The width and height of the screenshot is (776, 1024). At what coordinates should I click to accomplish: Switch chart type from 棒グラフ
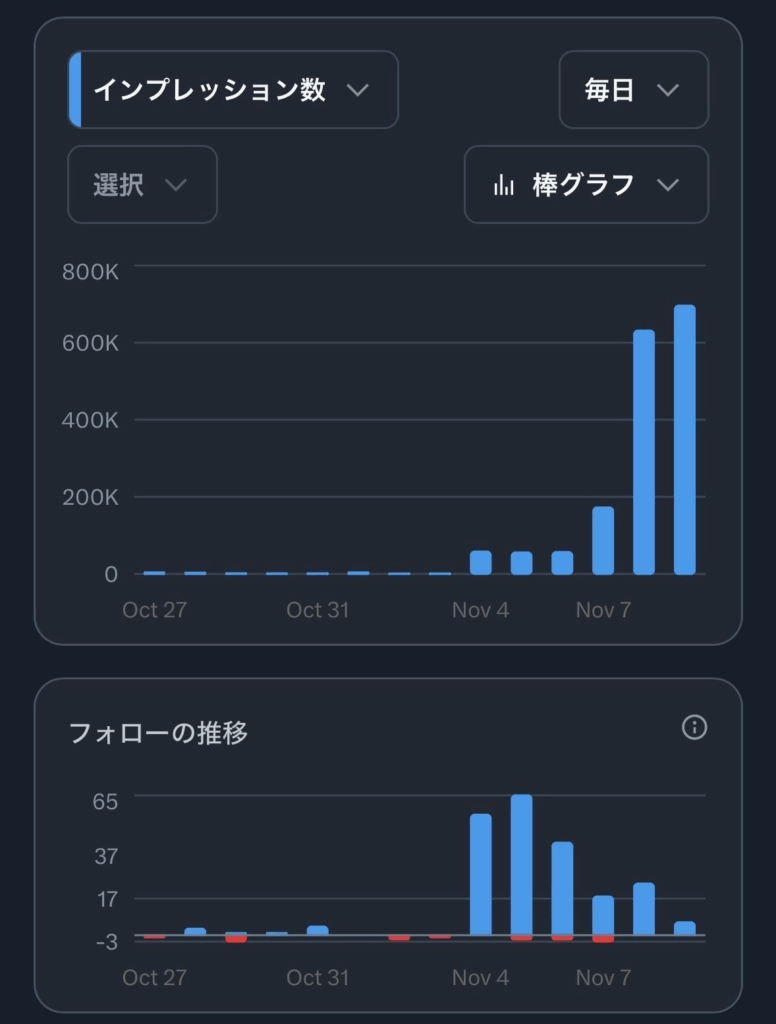coord(586,185)
